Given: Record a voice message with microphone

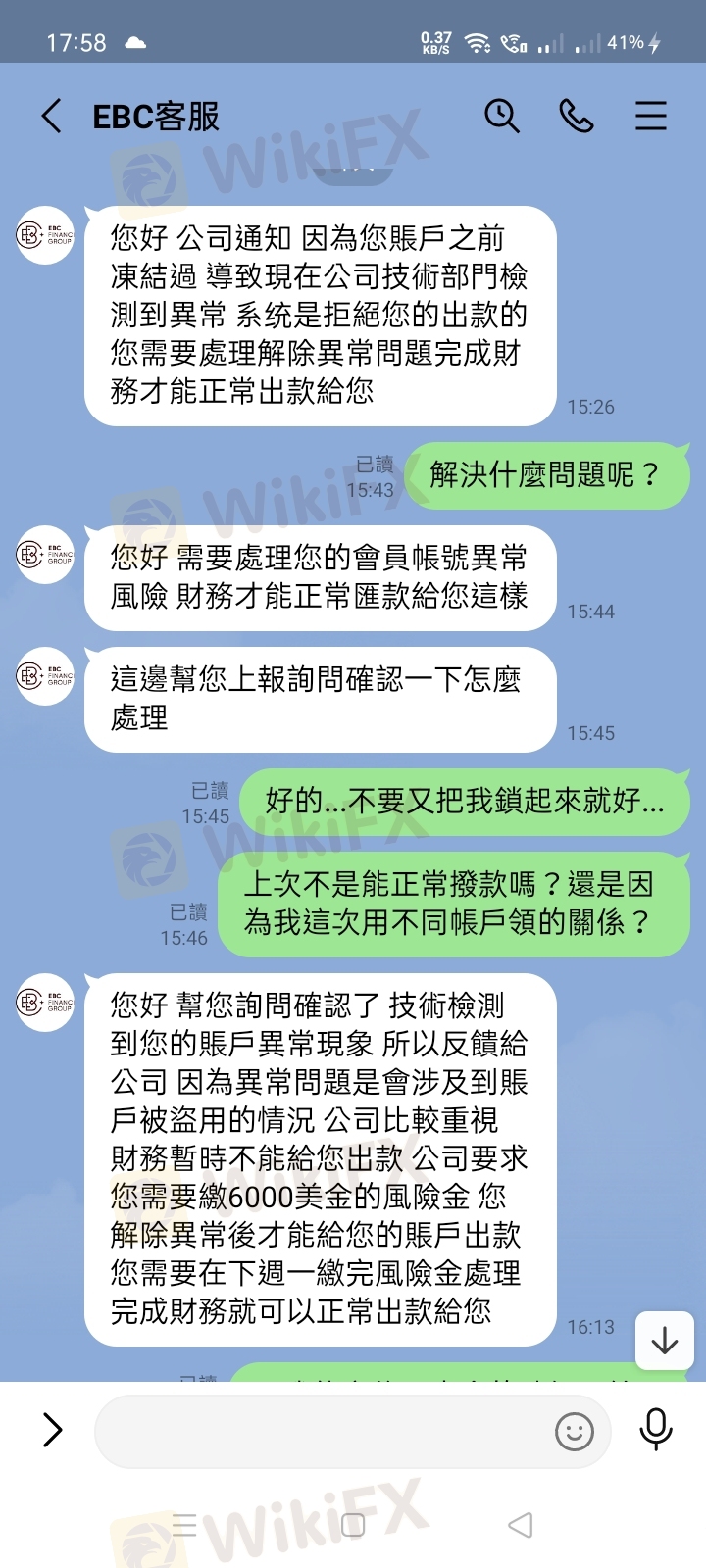Looking at the screenshot, I should point(655,1430).
